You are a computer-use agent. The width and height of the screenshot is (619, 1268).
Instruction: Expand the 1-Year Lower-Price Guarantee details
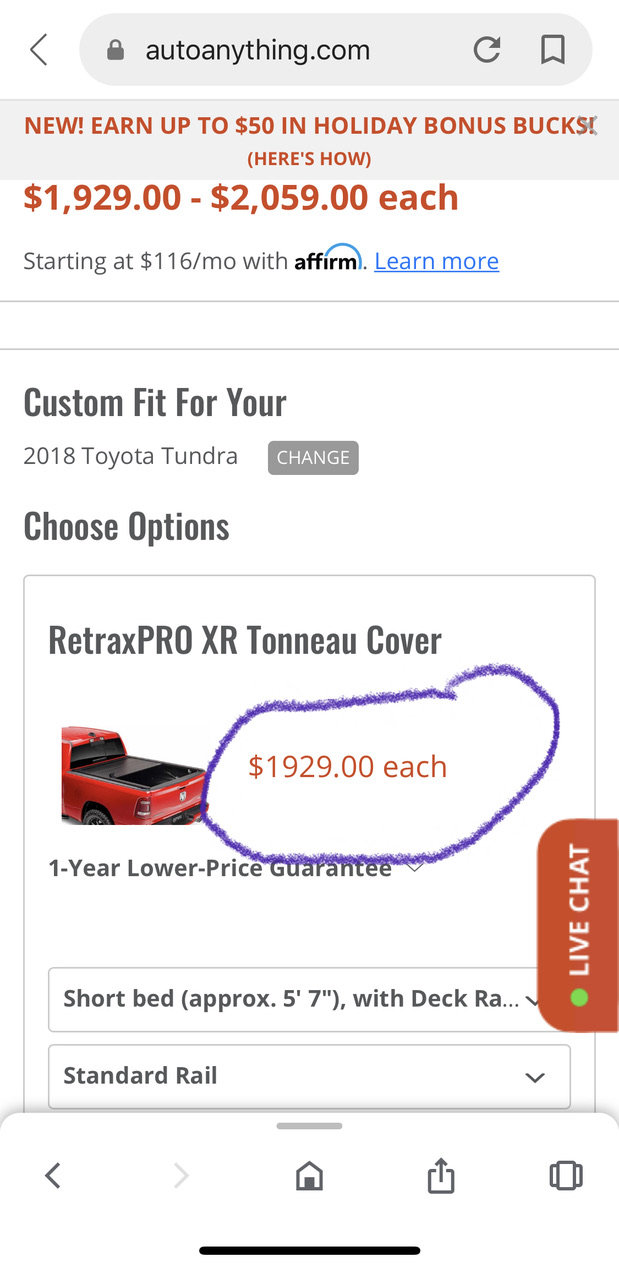[414, 867]
